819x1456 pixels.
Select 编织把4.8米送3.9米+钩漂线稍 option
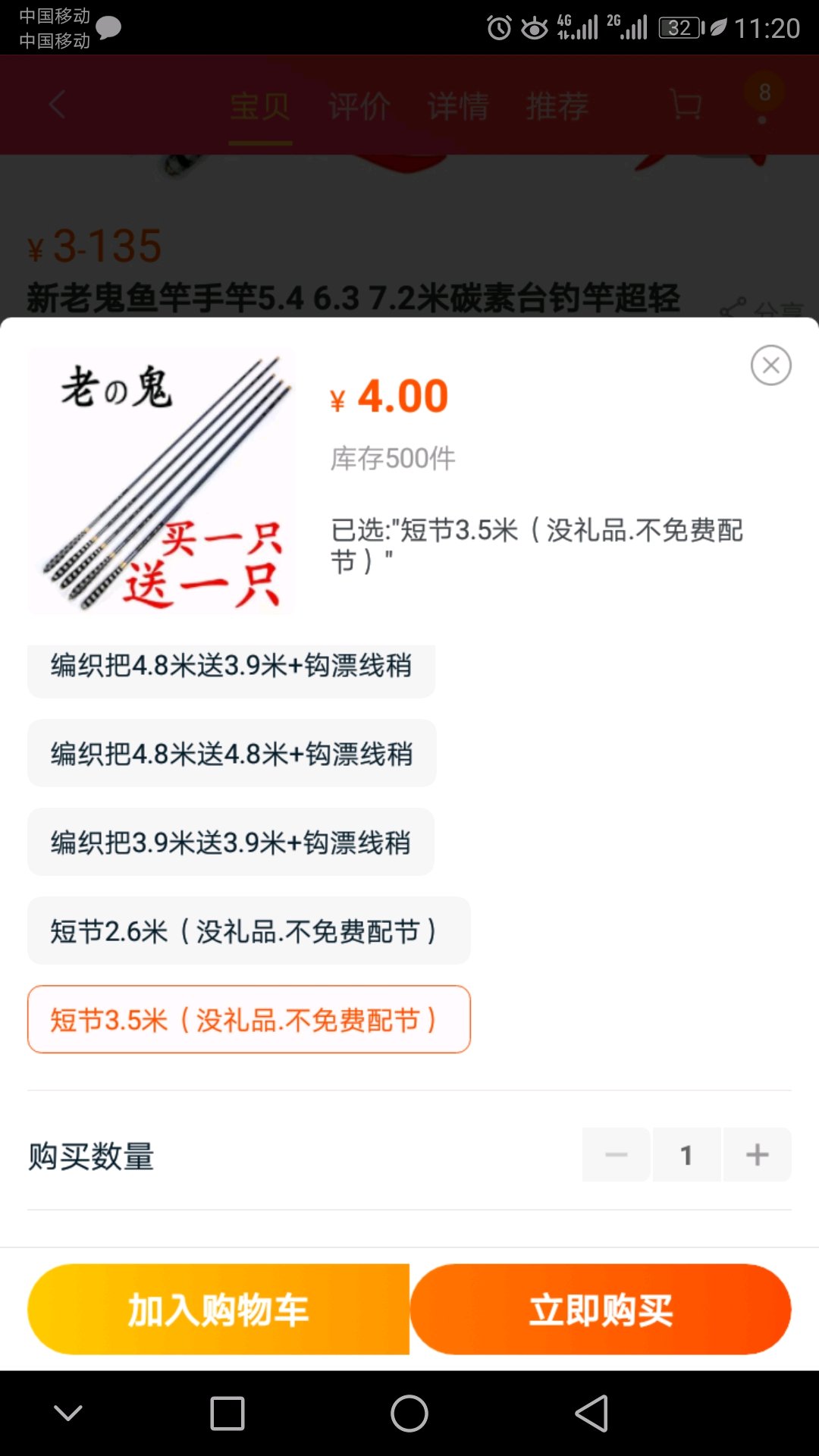[x=231, y=669]
